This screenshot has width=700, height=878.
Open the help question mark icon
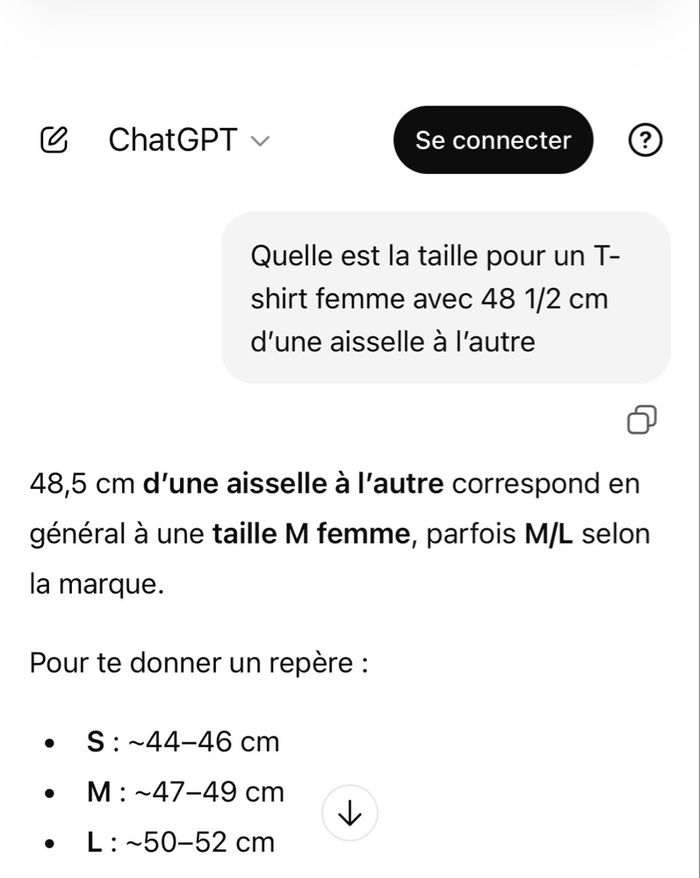point(645,140)
